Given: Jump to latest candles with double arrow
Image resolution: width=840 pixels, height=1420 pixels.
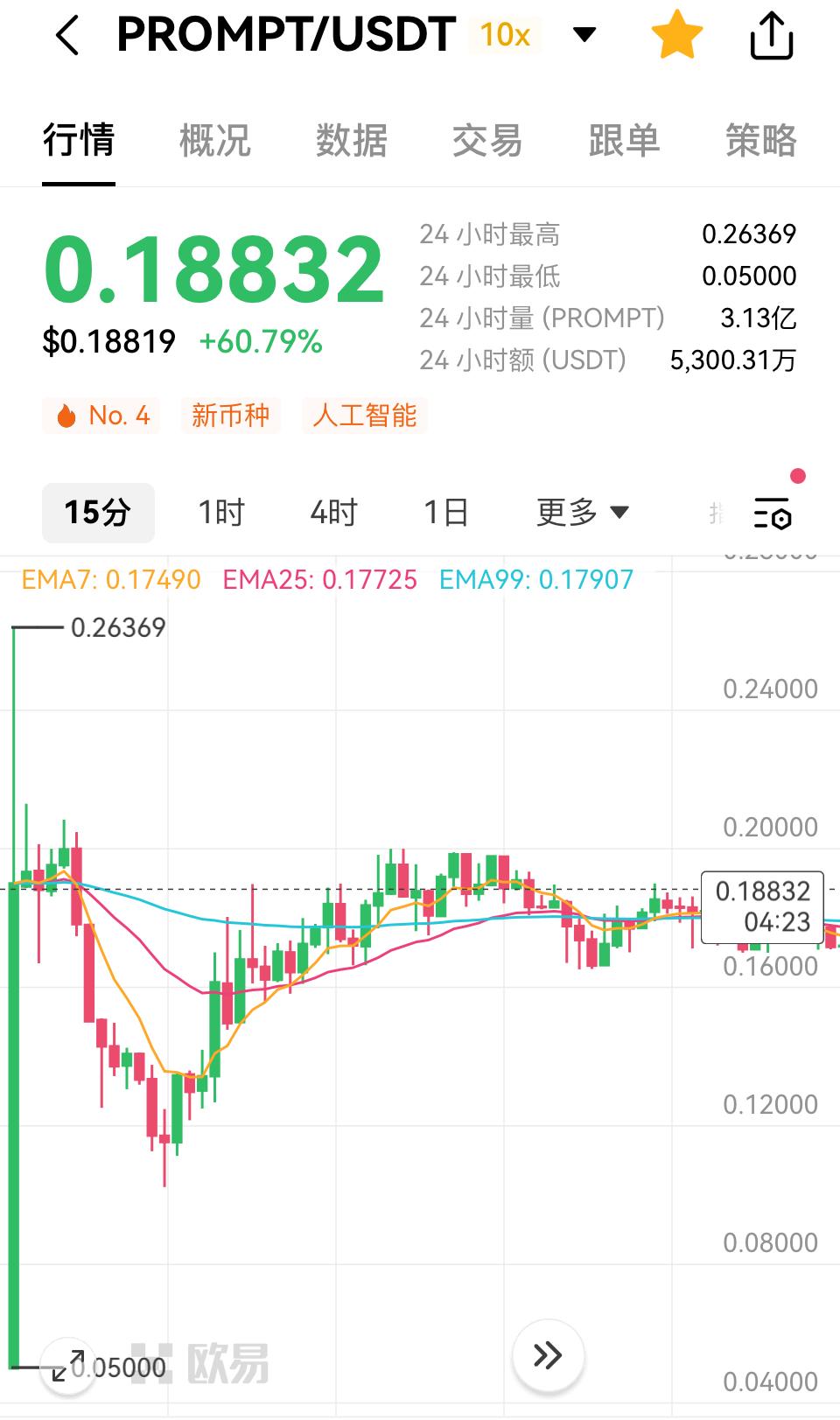Looking at the screenshot, I should [548, 1355].
